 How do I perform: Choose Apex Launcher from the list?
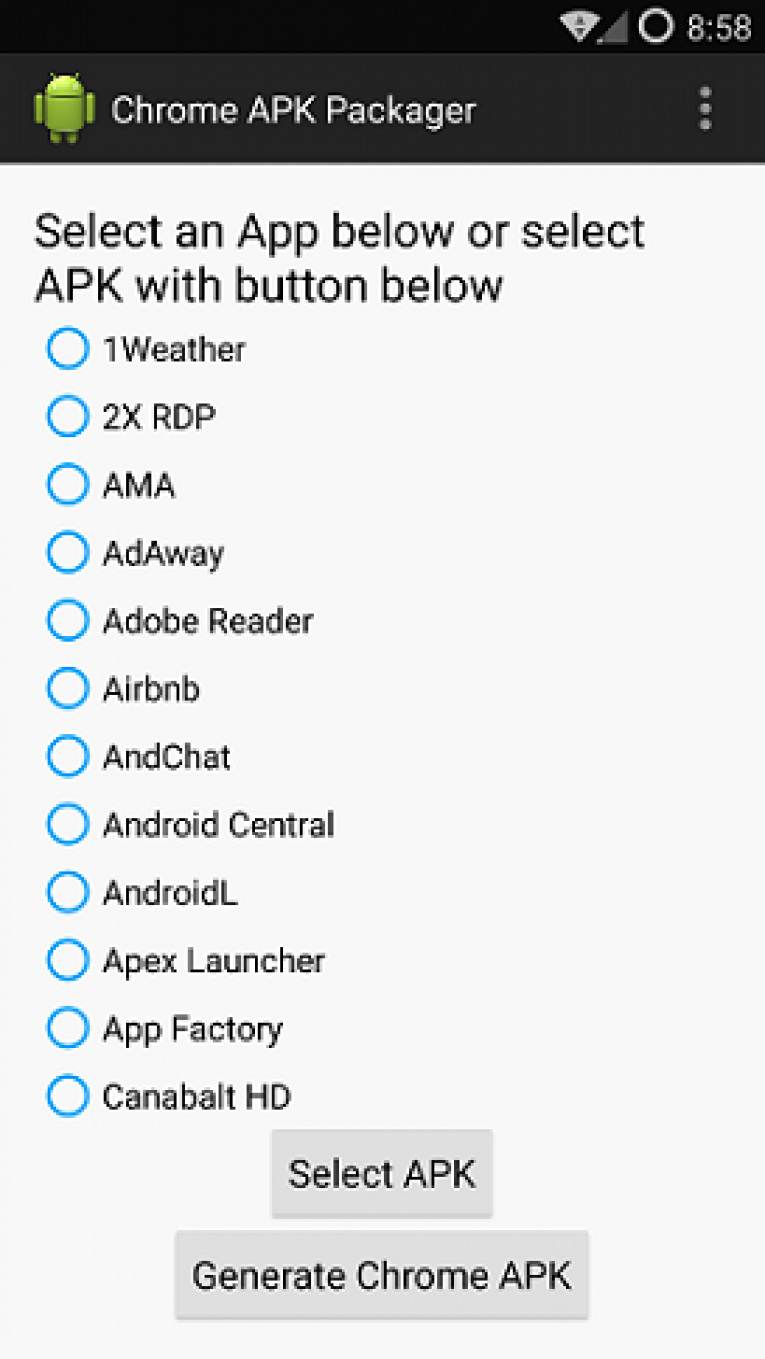(68, 961)
